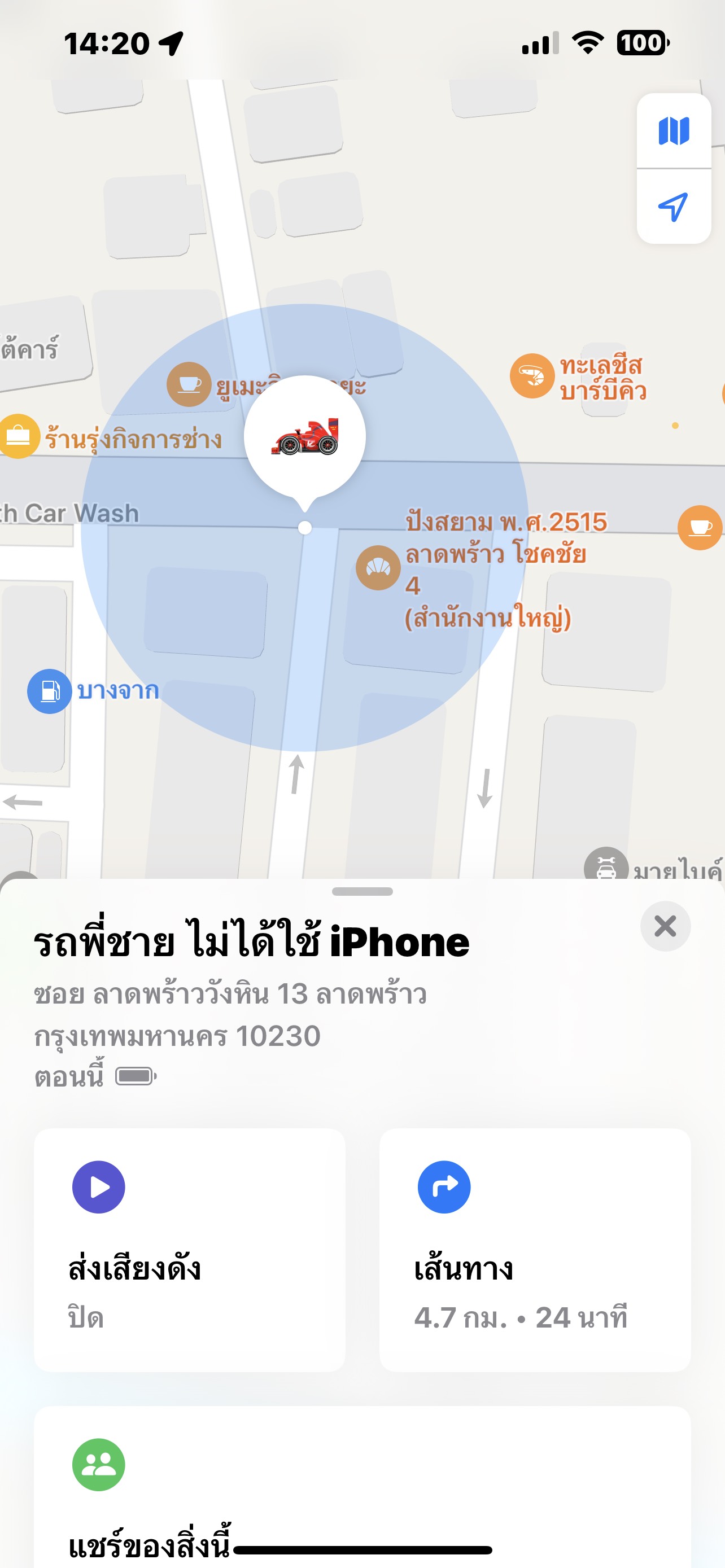Select บางจาก gas station marker
The image size is (725, 1568).
pos(49,691)
